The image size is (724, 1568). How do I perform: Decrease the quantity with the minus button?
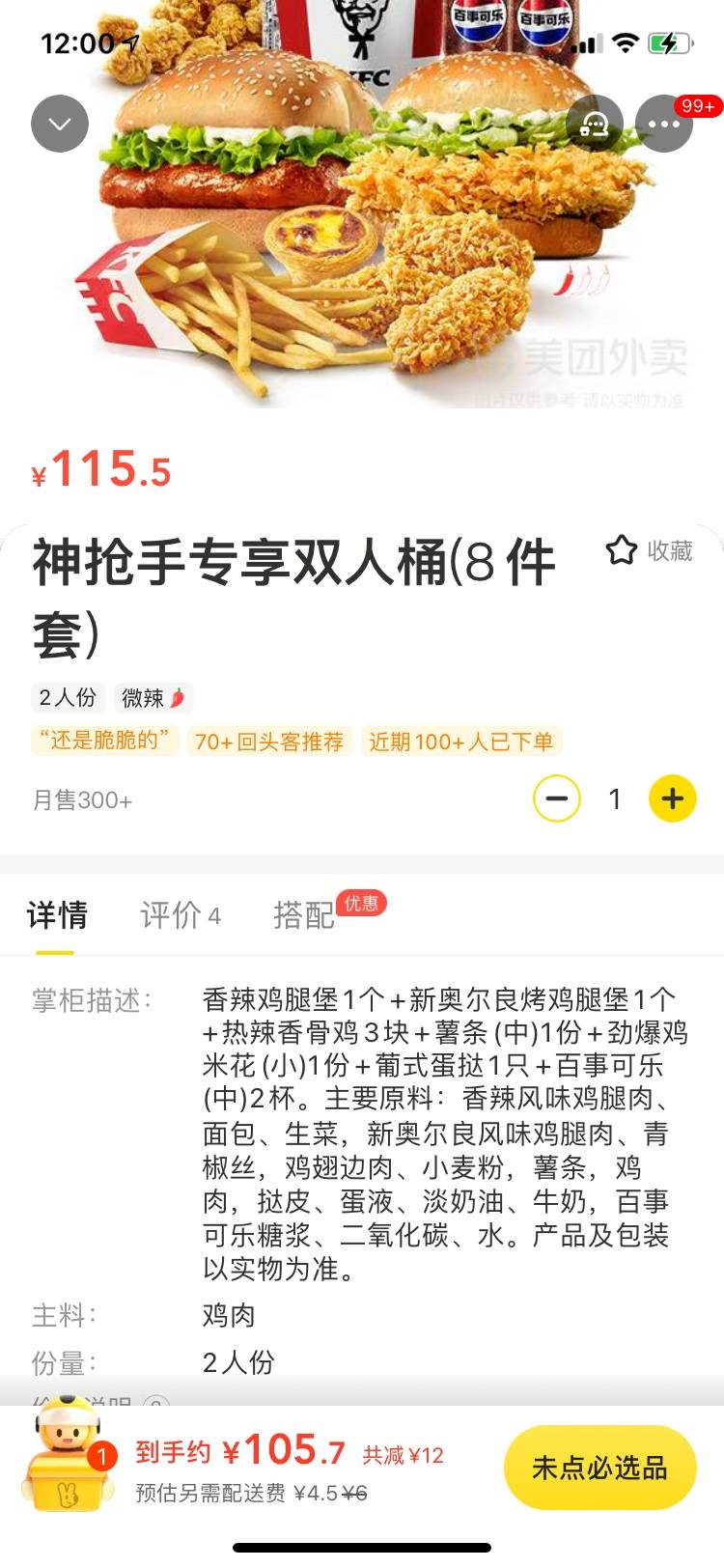coord(557,798)
